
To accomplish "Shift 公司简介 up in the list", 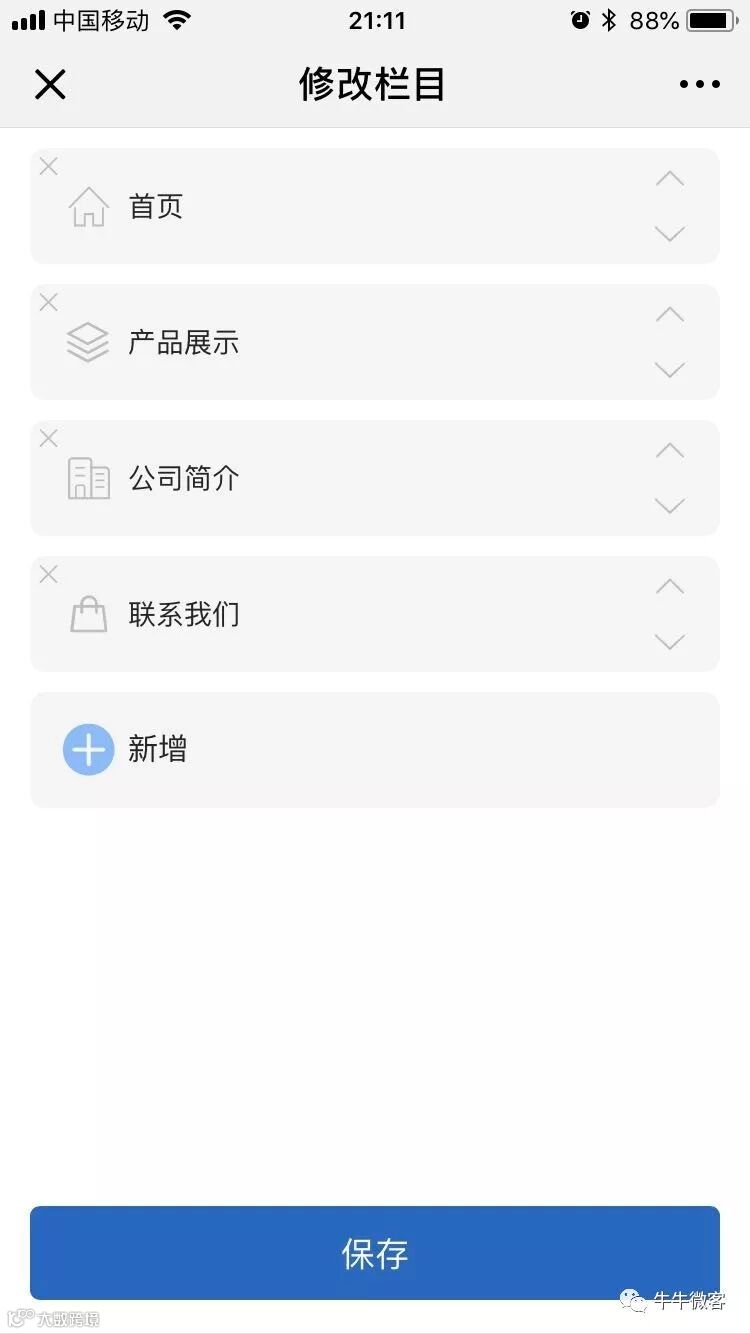I will [669, 451].
